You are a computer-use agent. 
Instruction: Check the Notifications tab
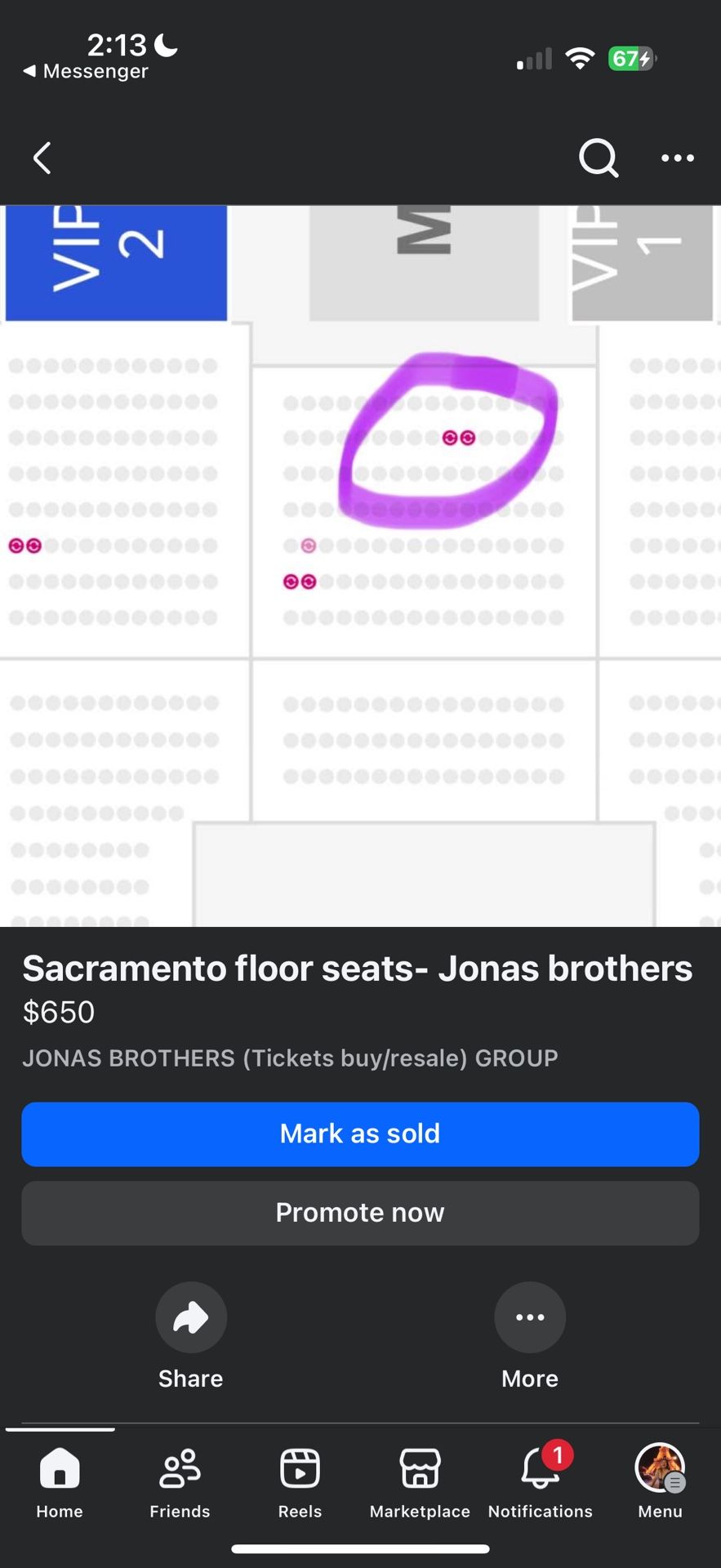pos(540,1481)
